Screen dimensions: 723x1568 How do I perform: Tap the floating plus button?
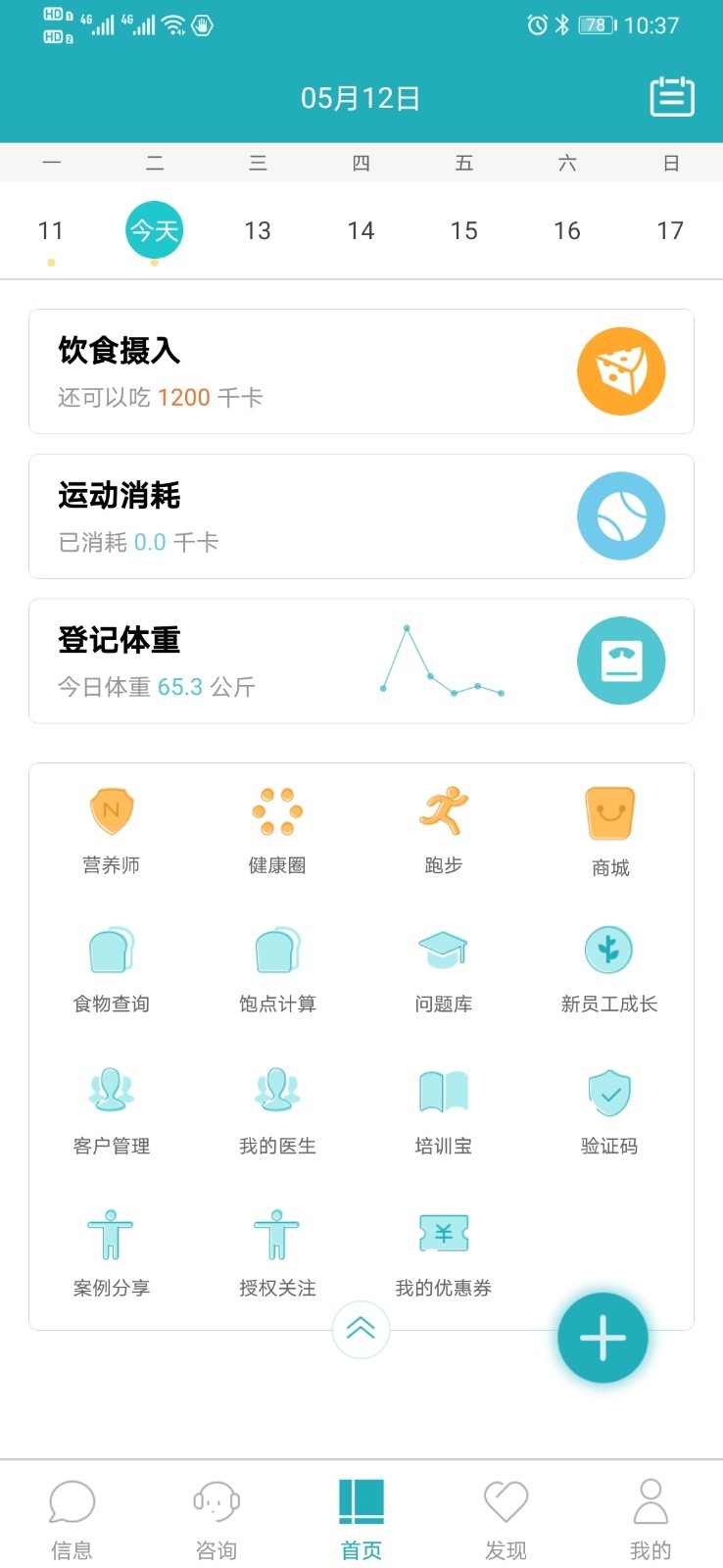(x=602, y=1338)
